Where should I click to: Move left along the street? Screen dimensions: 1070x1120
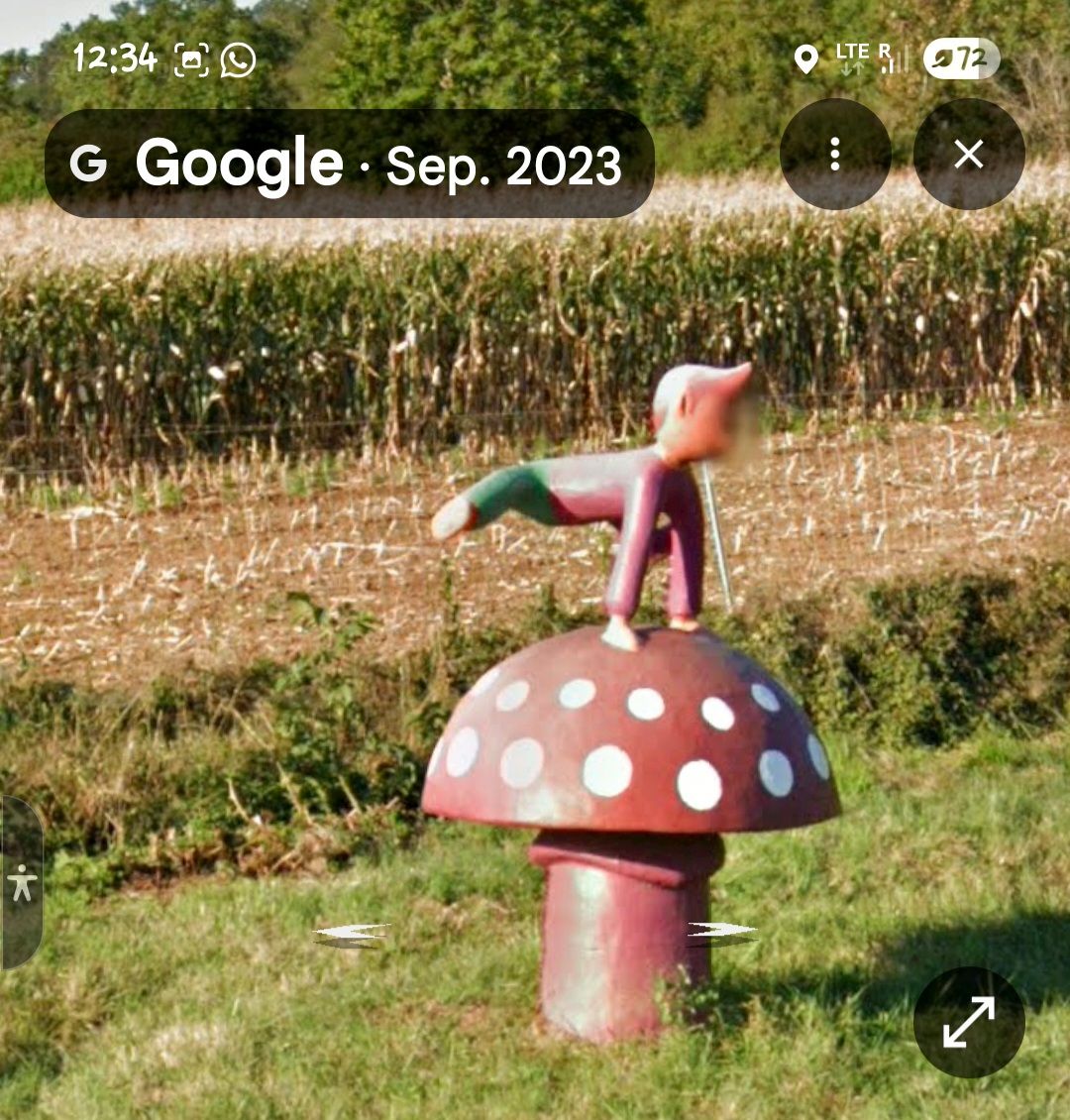(x=352, y=935)
